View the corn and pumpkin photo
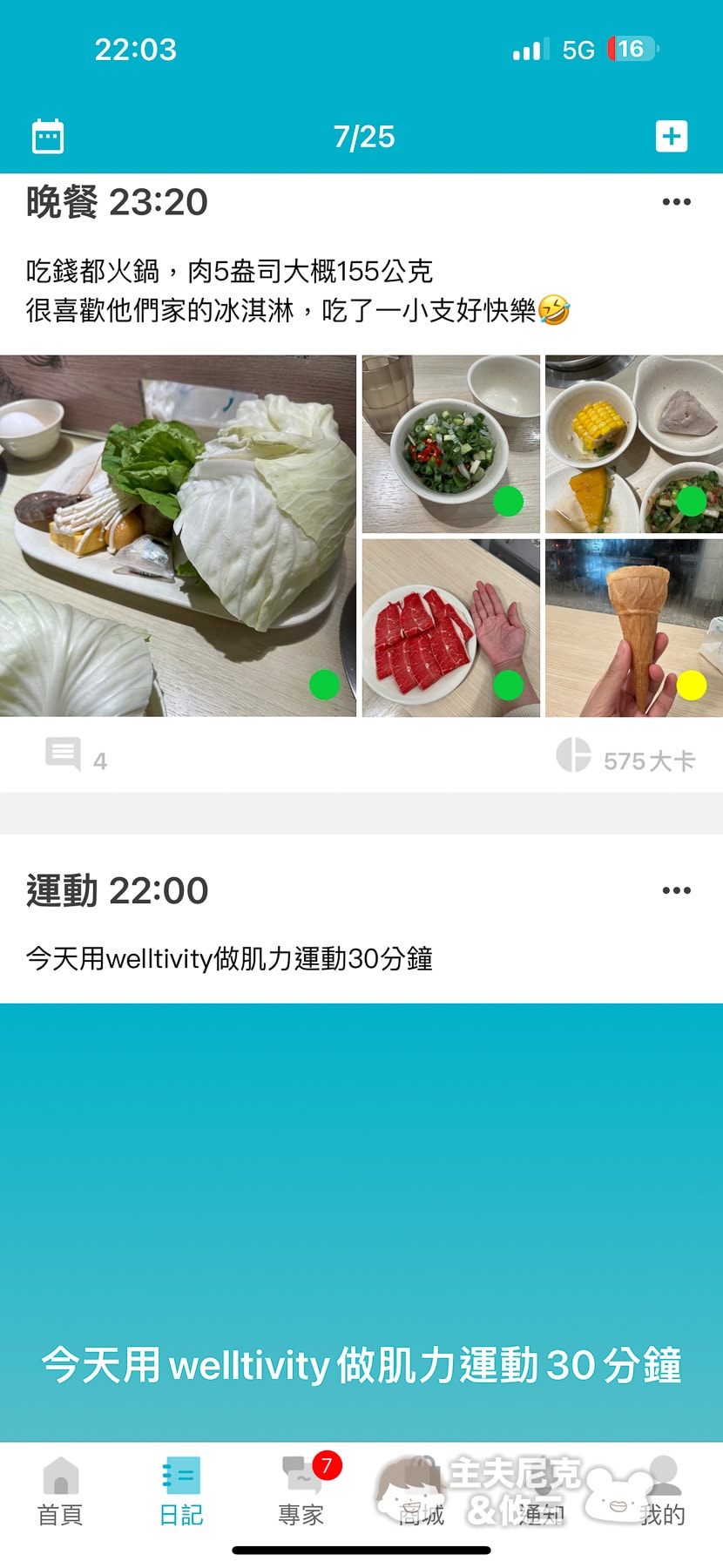This screenshot has width=723, height=1568. [x=633, y=443]
